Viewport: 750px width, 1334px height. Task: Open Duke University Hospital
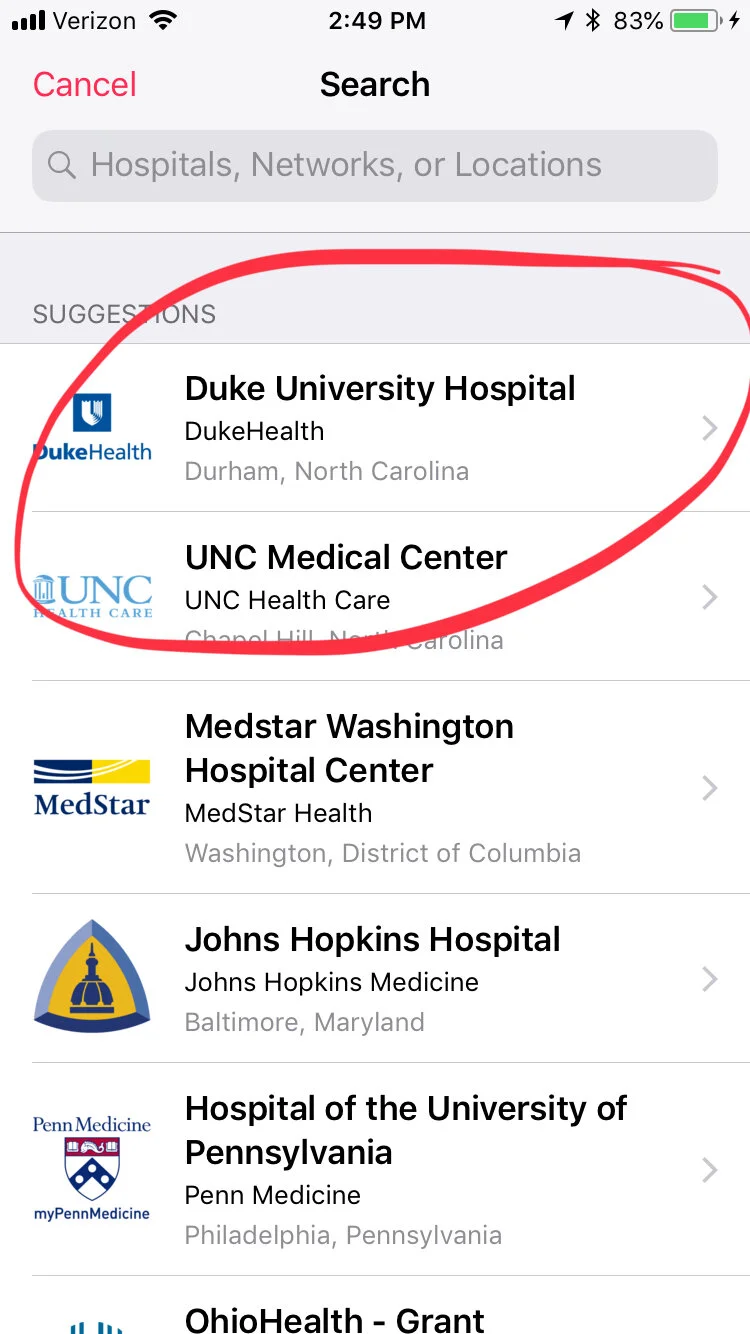[x=380, y=428]
